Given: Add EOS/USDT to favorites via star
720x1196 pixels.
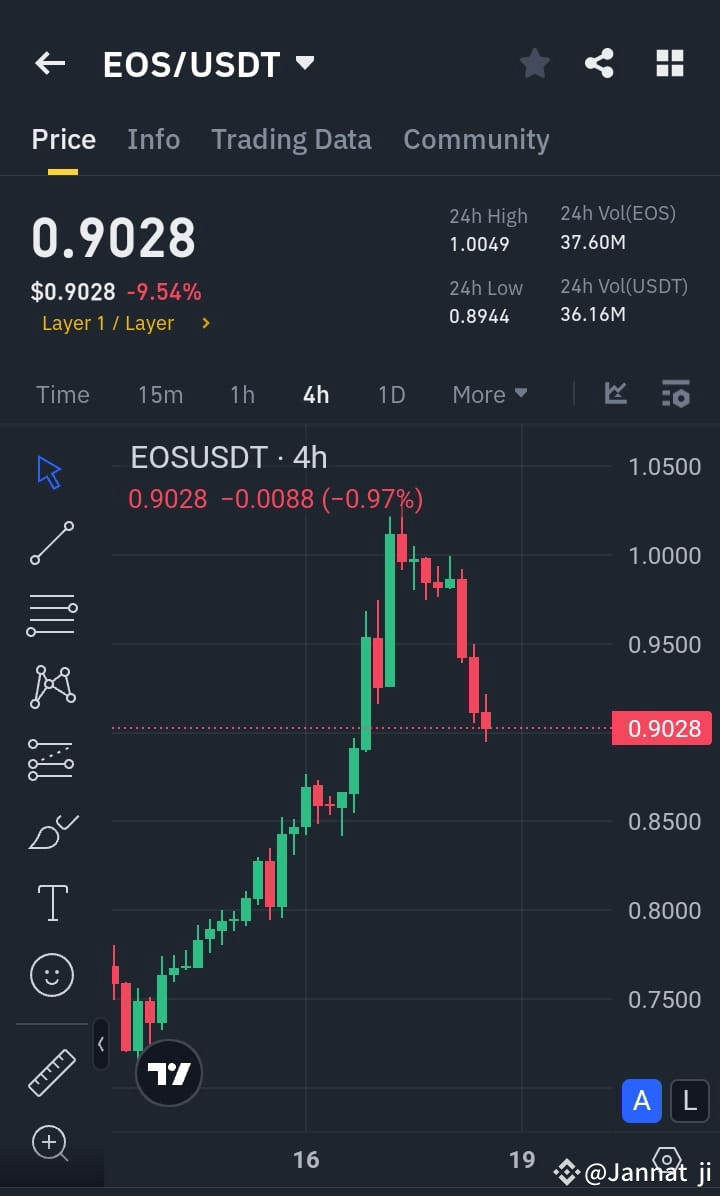Looking at the screenshot, I should click(534, 63).
